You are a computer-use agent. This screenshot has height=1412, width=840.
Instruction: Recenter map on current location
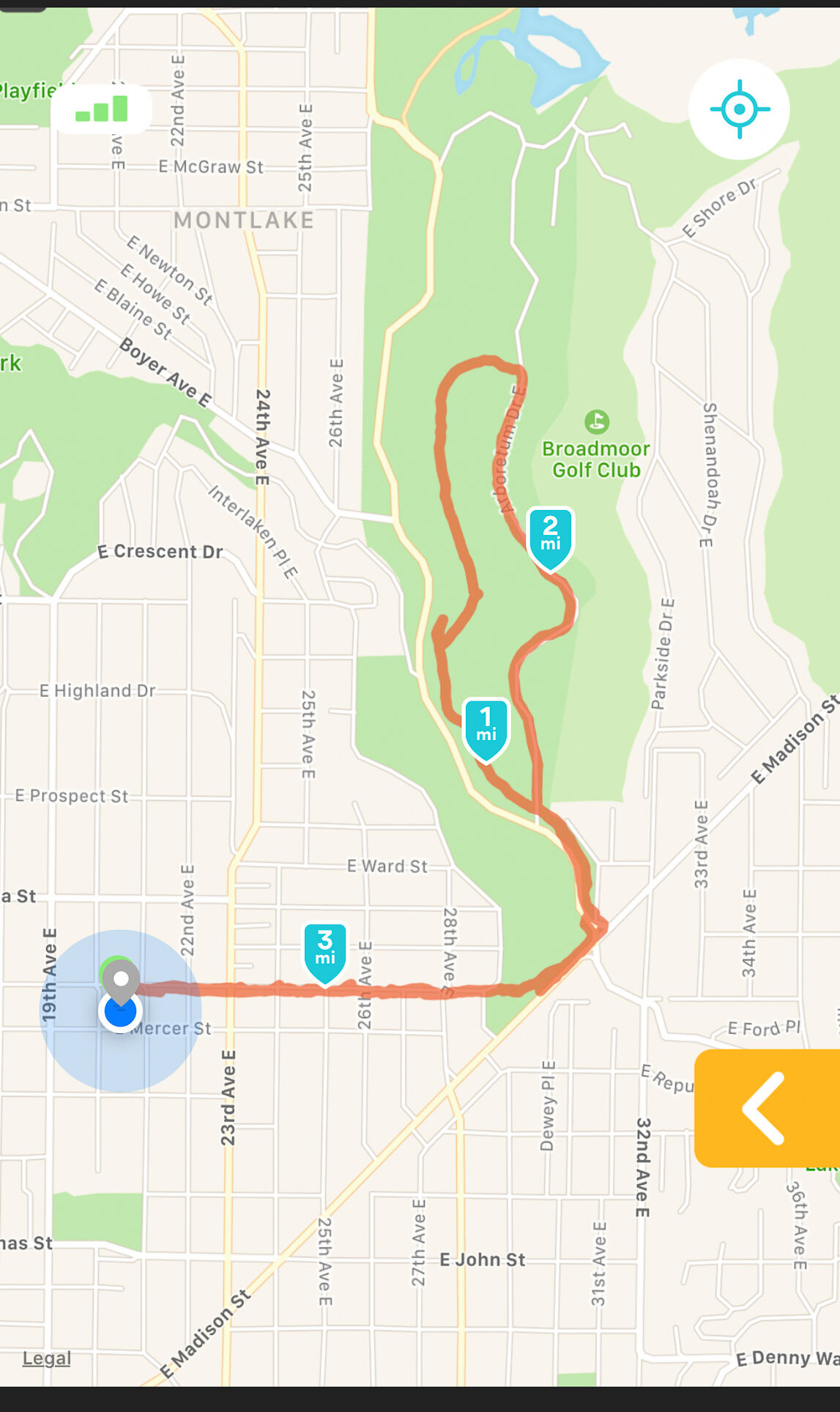coord(739,109)
